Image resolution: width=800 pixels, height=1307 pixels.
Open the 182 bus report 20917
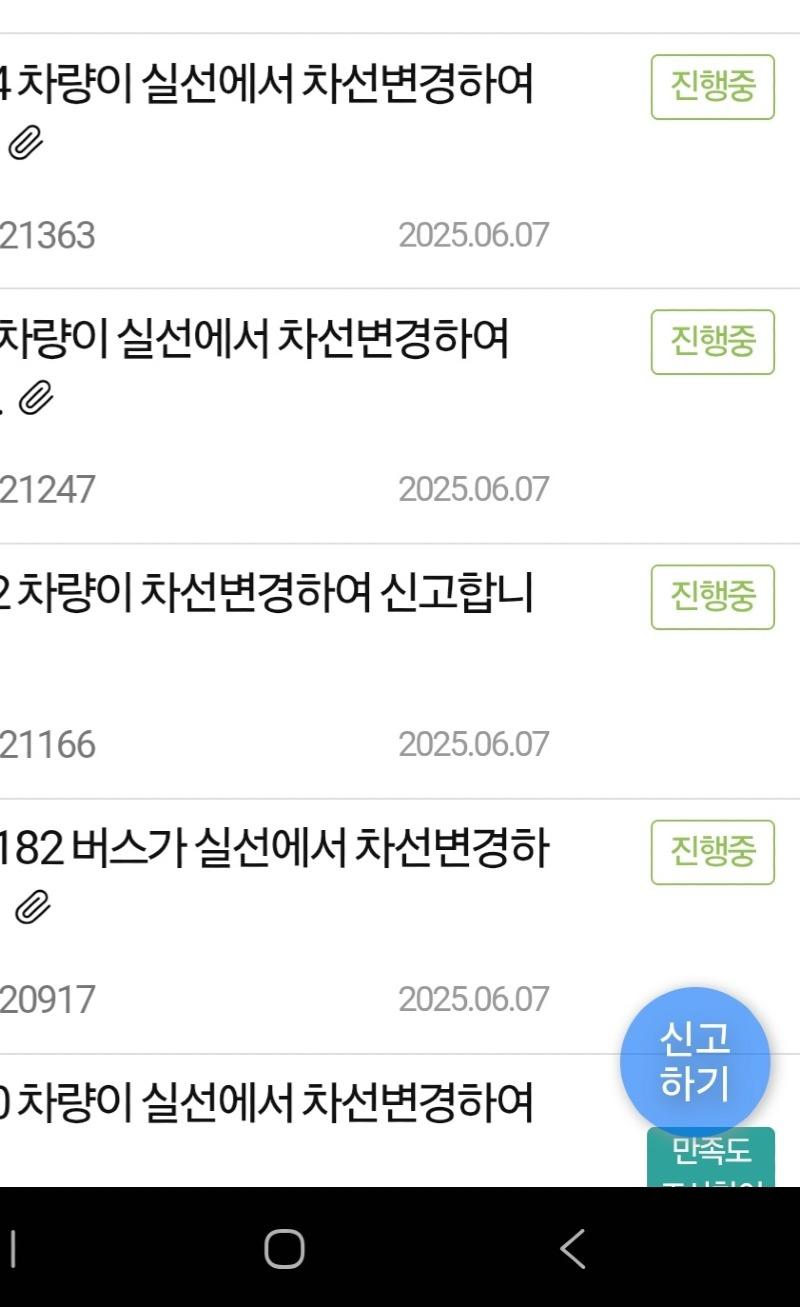coord(275,850)
